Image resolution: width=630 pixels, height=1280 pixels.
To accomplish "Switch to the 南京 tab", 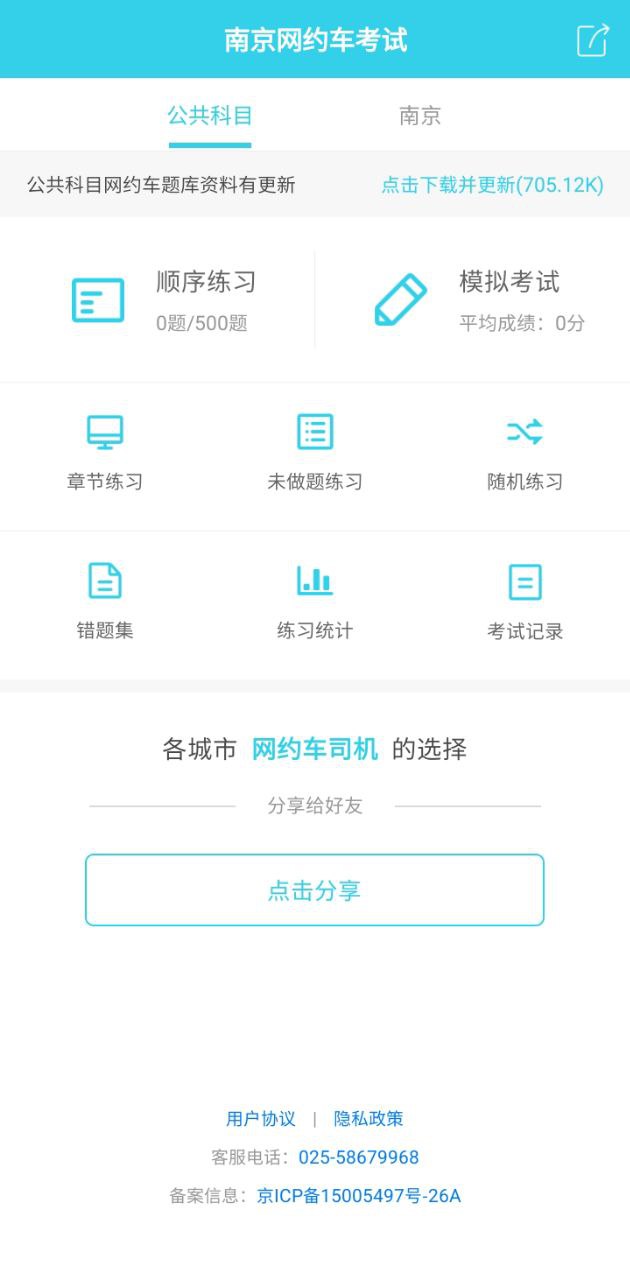I will click(420, 116).
